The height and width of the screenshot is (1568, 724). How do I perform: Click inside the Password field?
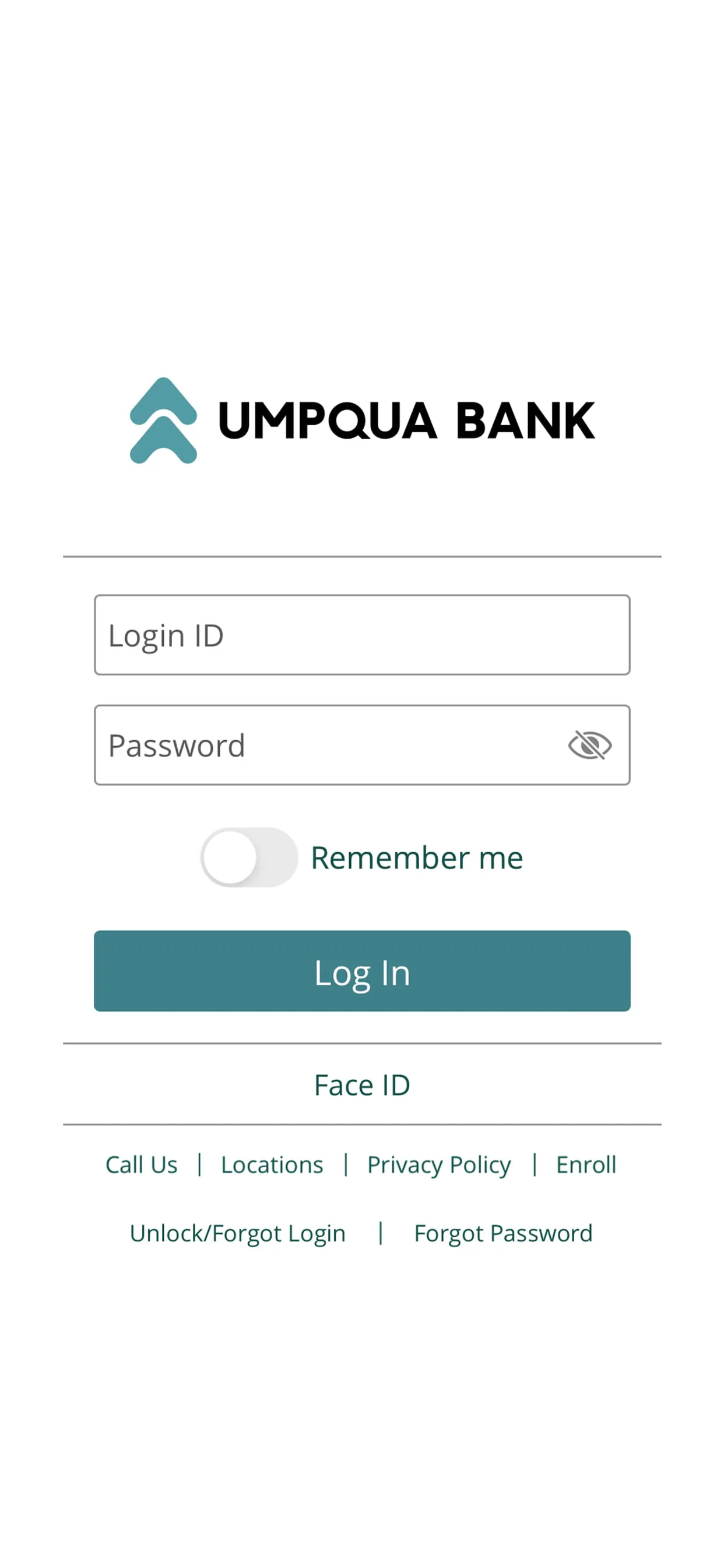coord(304,745)
